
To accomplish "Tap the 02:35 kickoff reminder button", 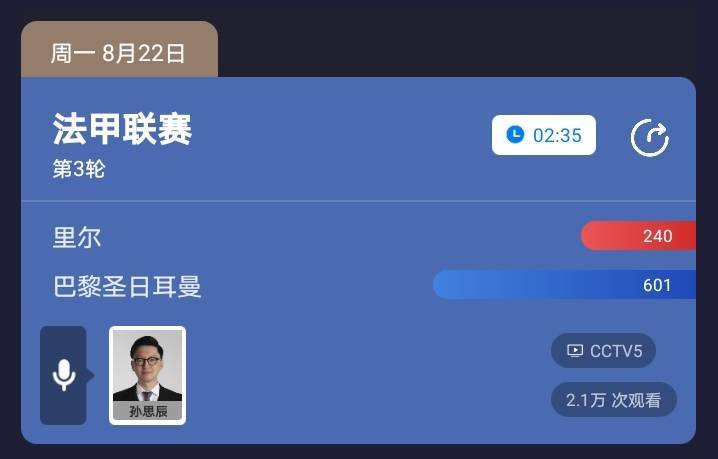I will click(544, 135).
